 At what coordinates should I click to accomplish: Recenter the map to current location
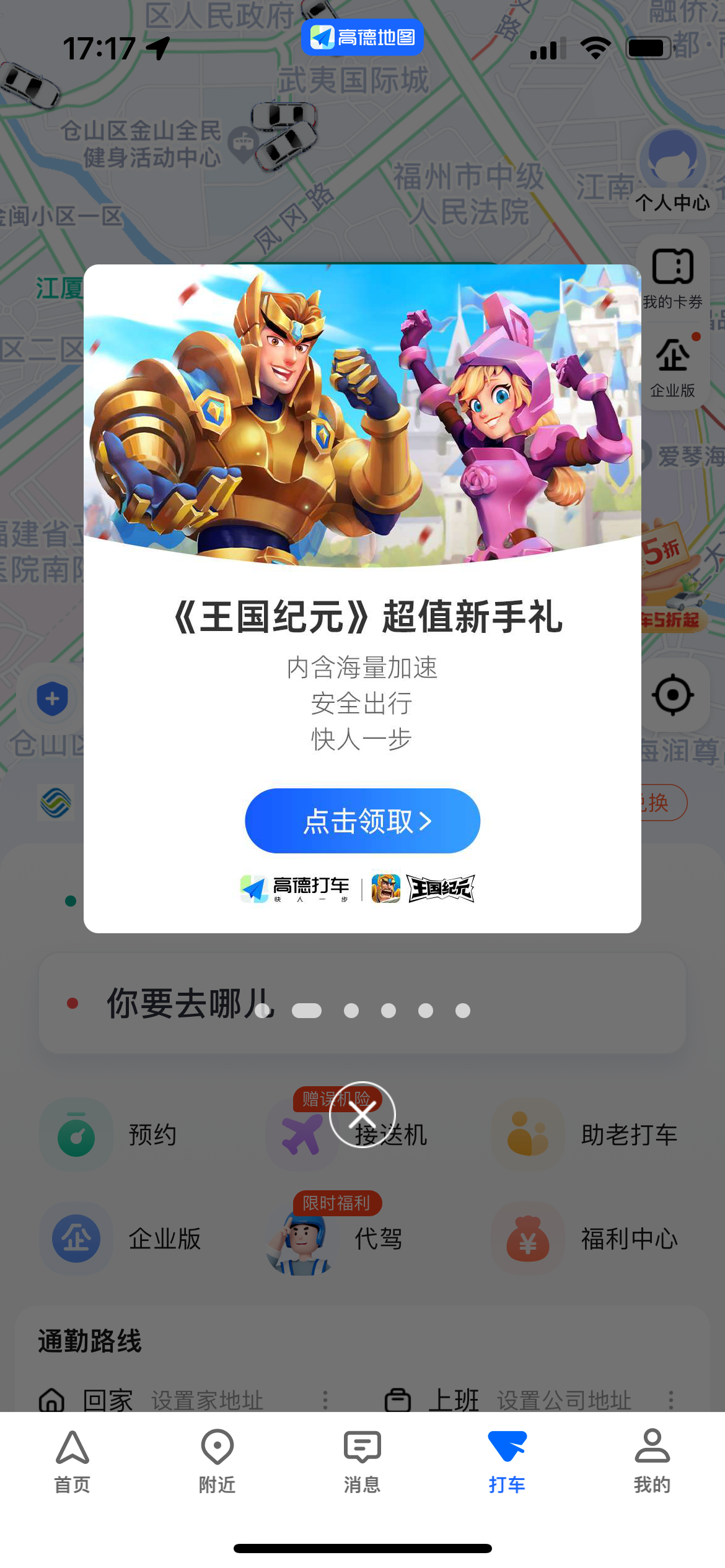pyautogui.click(x=673, y=695)
